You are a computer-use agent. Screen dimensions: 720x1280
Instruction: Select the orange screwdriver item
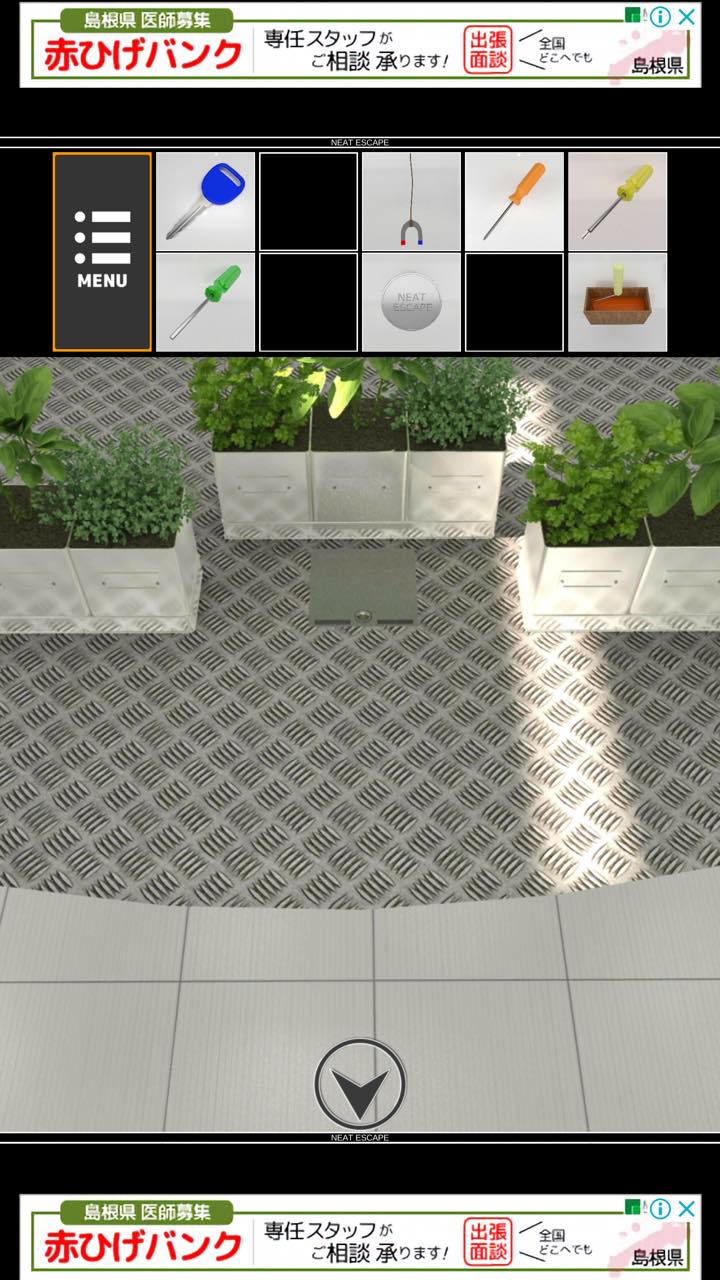(514, 201)
